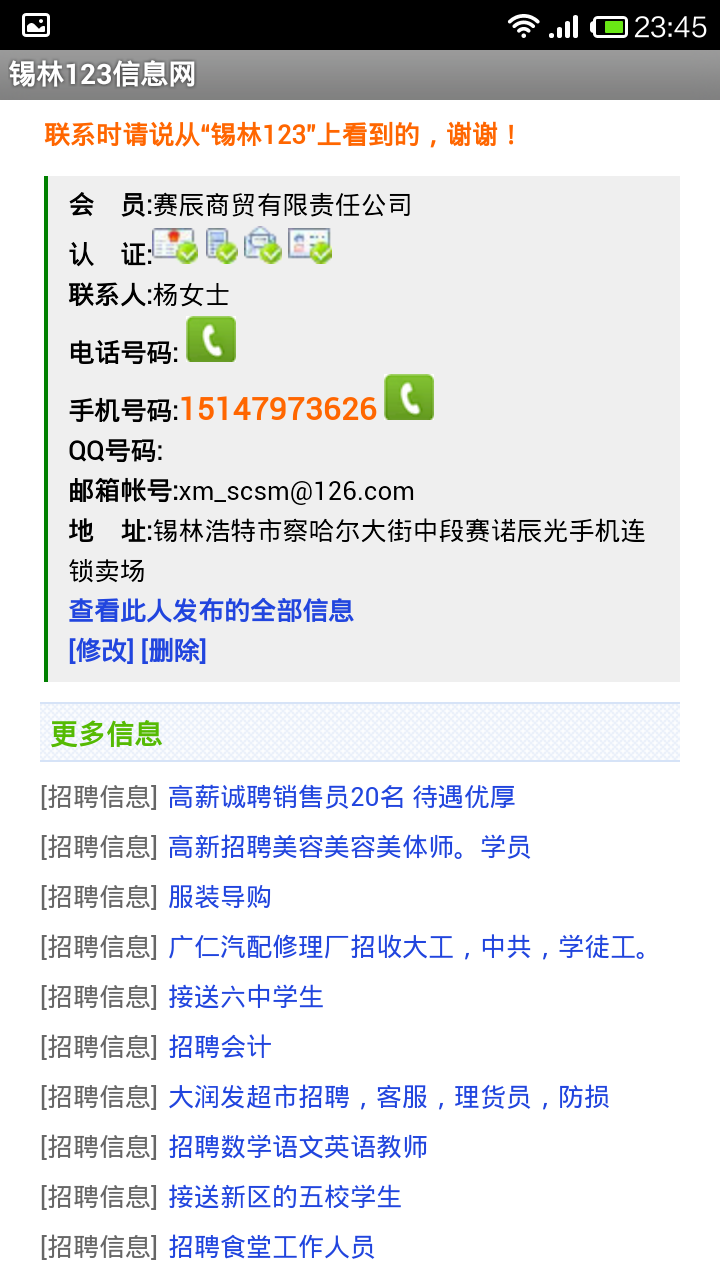Open 查看此人发布的全部信息 link
The width and height of the screenshot is (720, 1280).
pyautogui.click(x=211, y=610)
